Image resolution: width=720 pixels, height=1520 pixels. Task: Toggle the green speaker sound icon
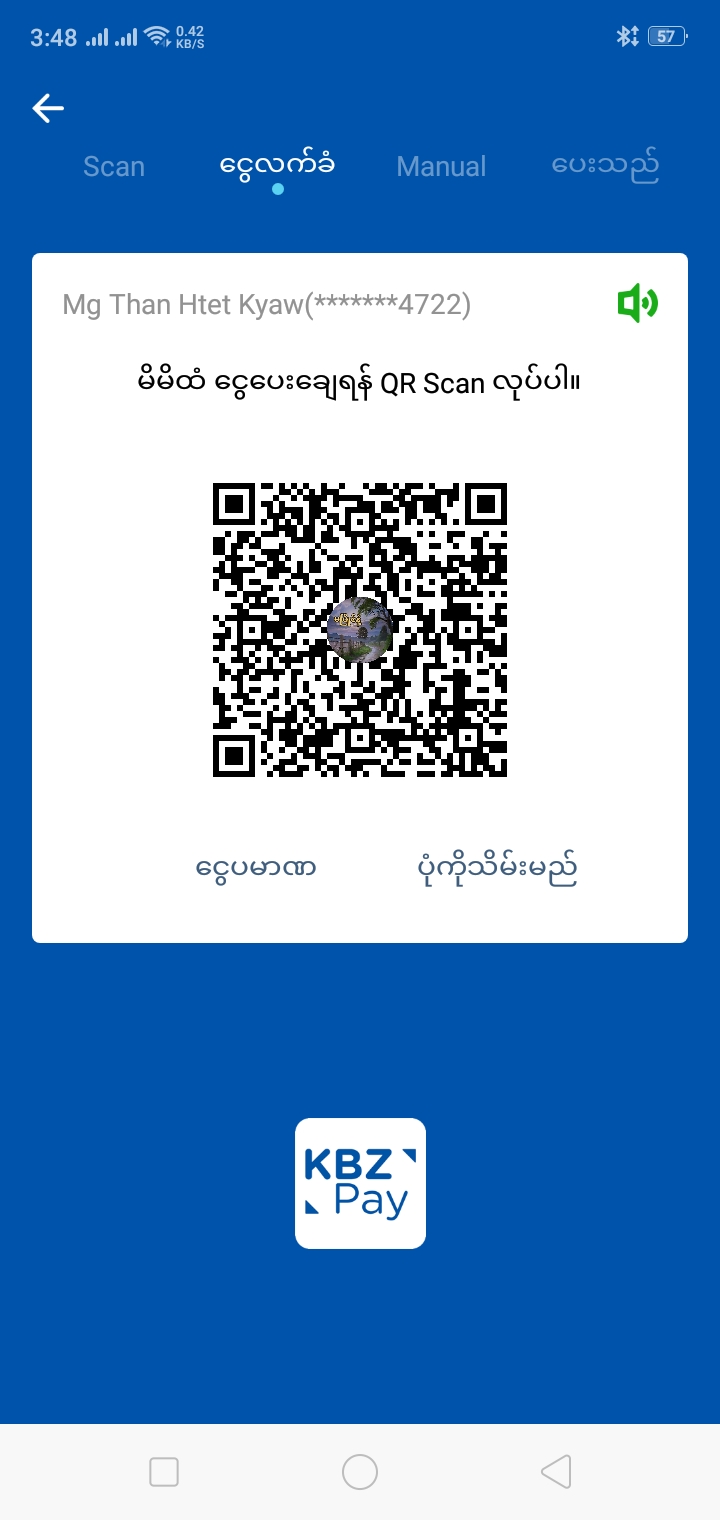637,303
